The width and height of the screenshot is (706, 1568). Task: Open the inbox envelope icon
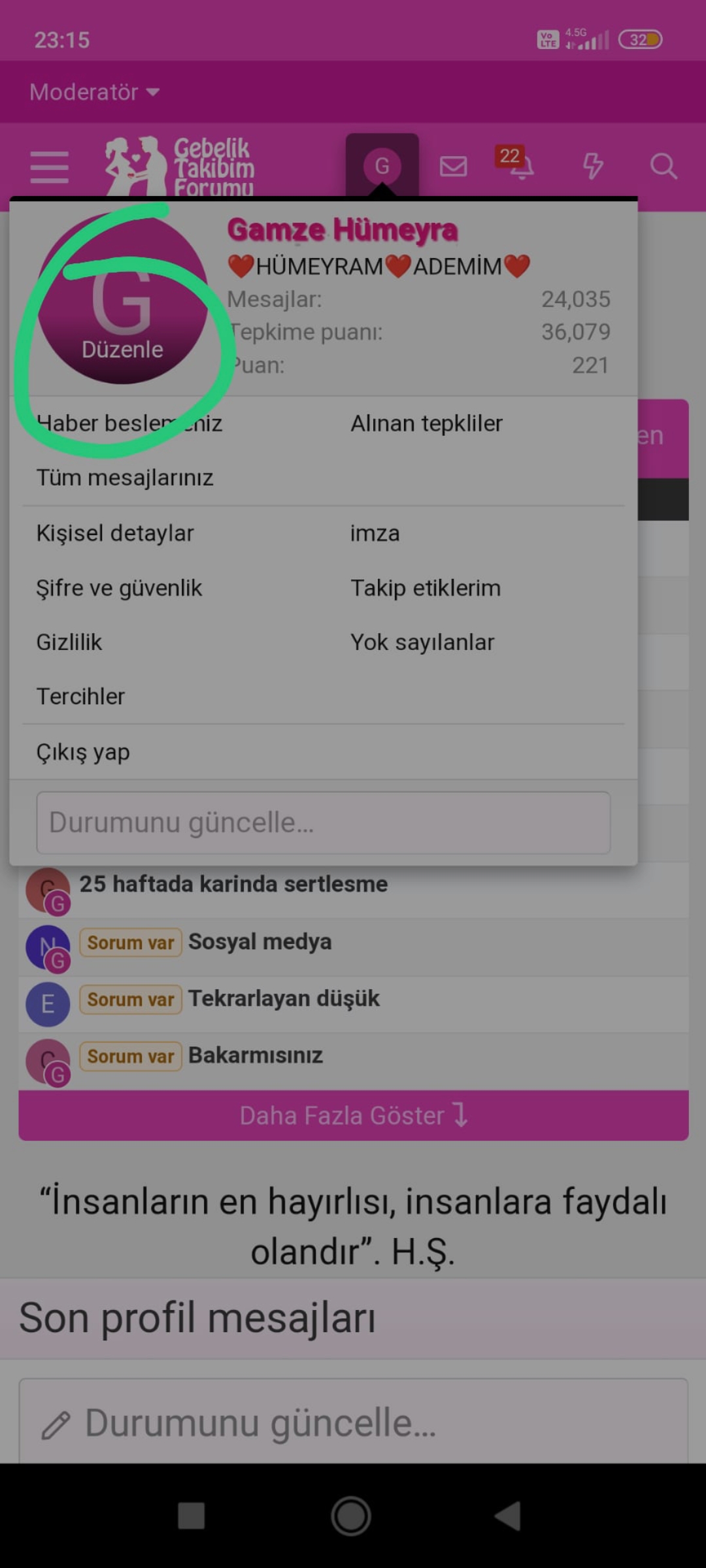pos(453,166)
